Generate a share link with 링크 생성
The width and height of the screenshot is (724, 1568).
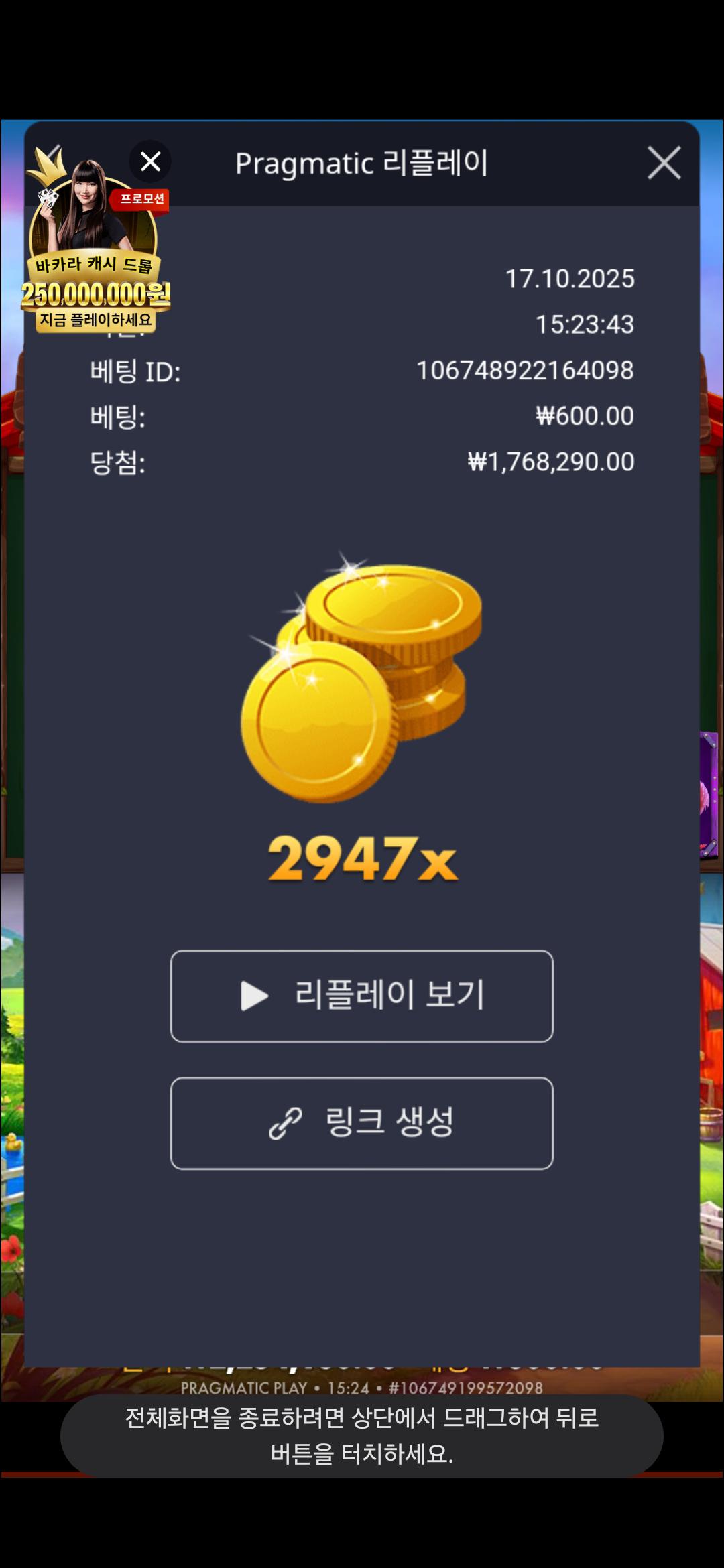(362, 1123)
